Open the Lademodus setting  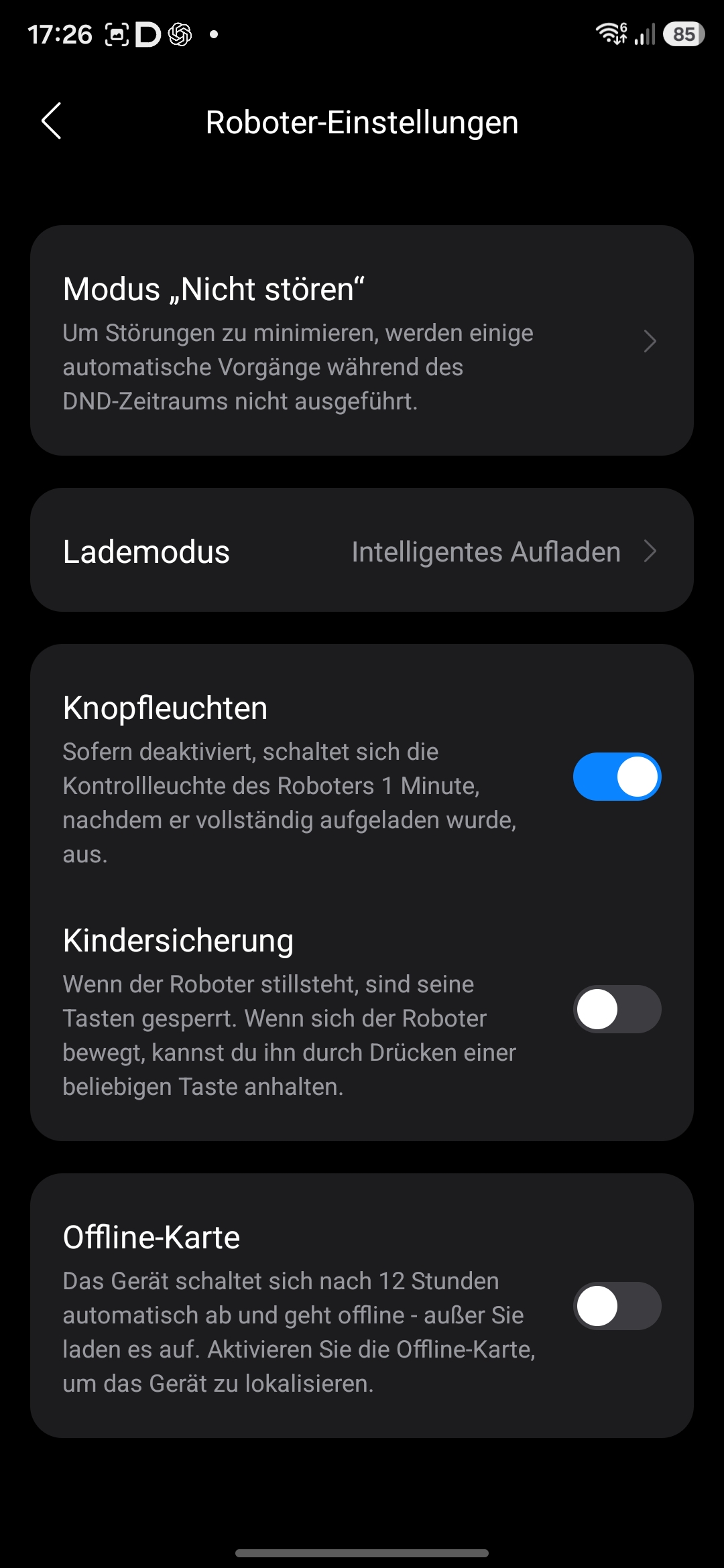point(362,550)
